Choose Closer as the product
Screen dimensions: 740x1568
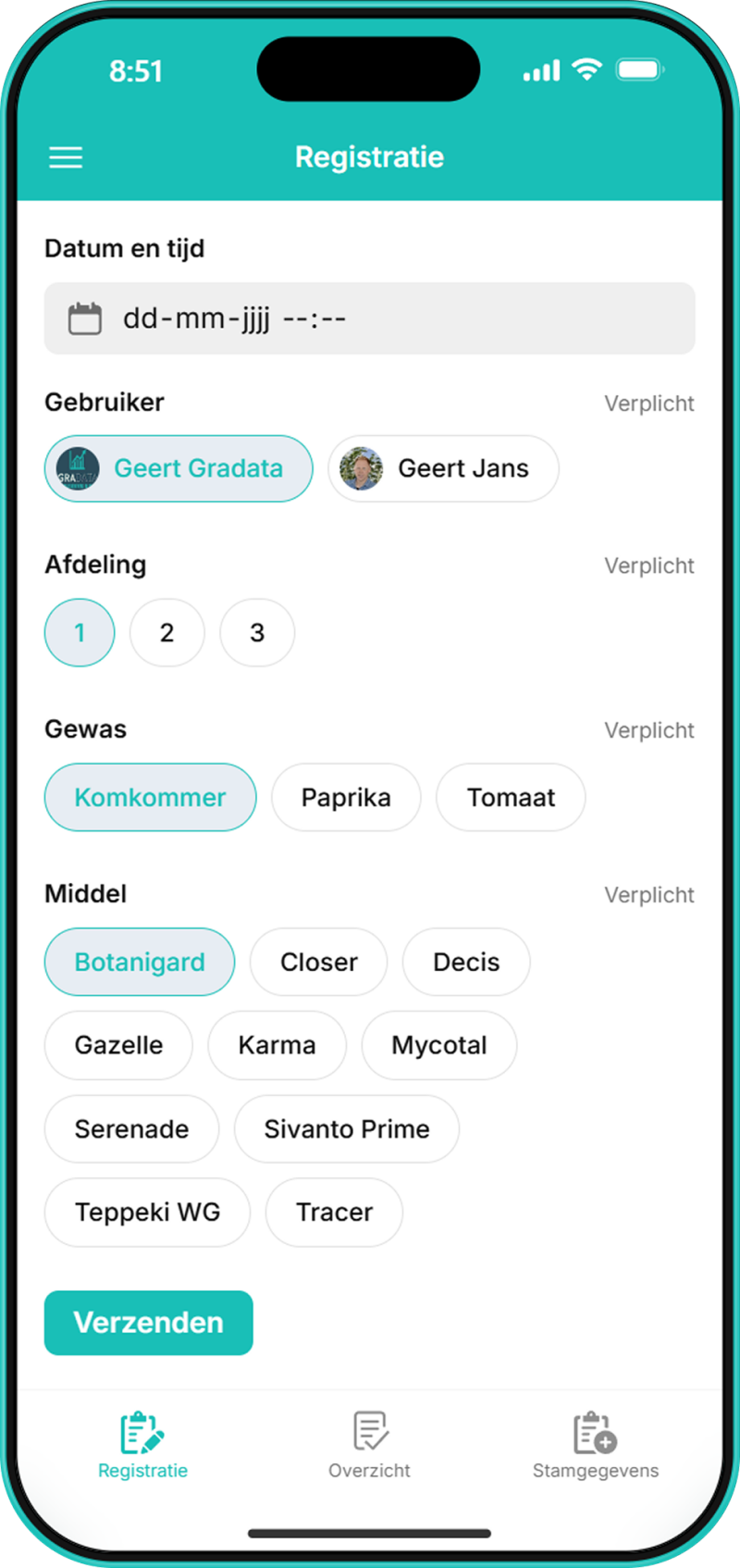point(318,963)
